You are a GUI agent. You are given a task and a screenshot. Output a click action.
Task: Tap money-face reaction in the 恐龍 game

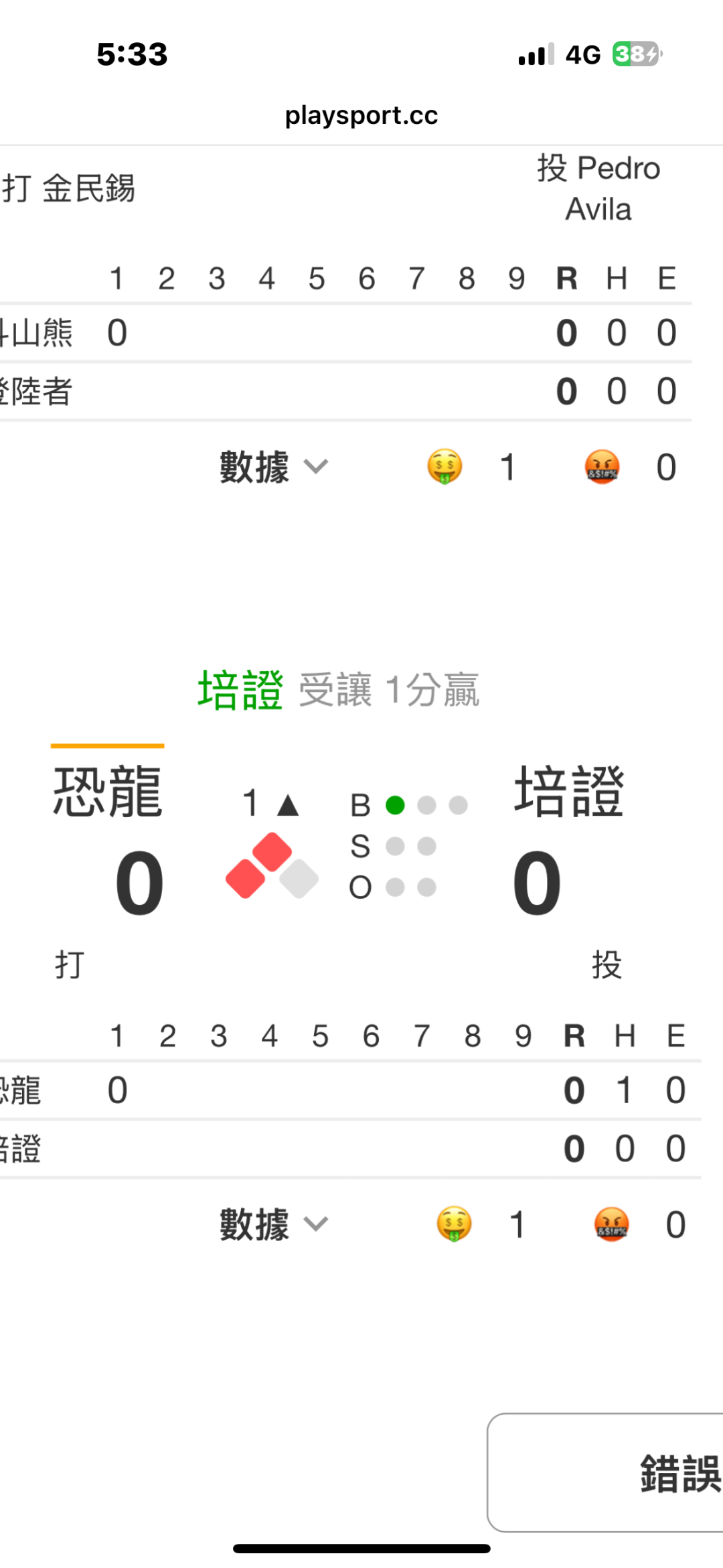click(x=454, y=1224)
